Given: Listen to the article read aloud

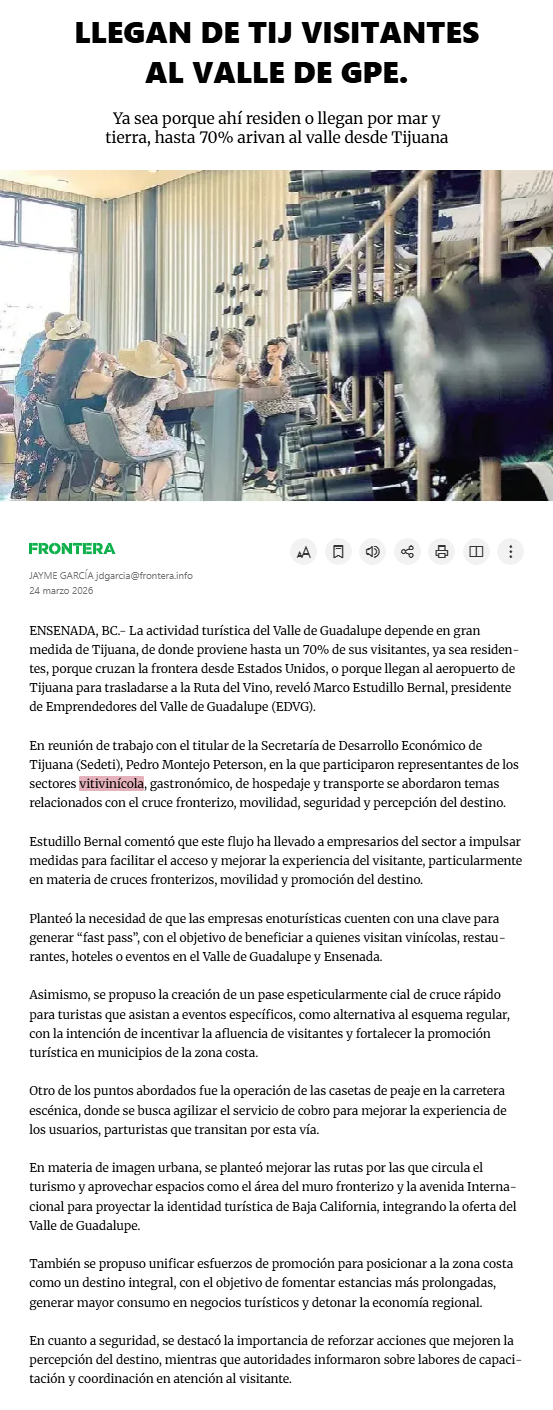Looking at the screenshot, I should [373, 551].
